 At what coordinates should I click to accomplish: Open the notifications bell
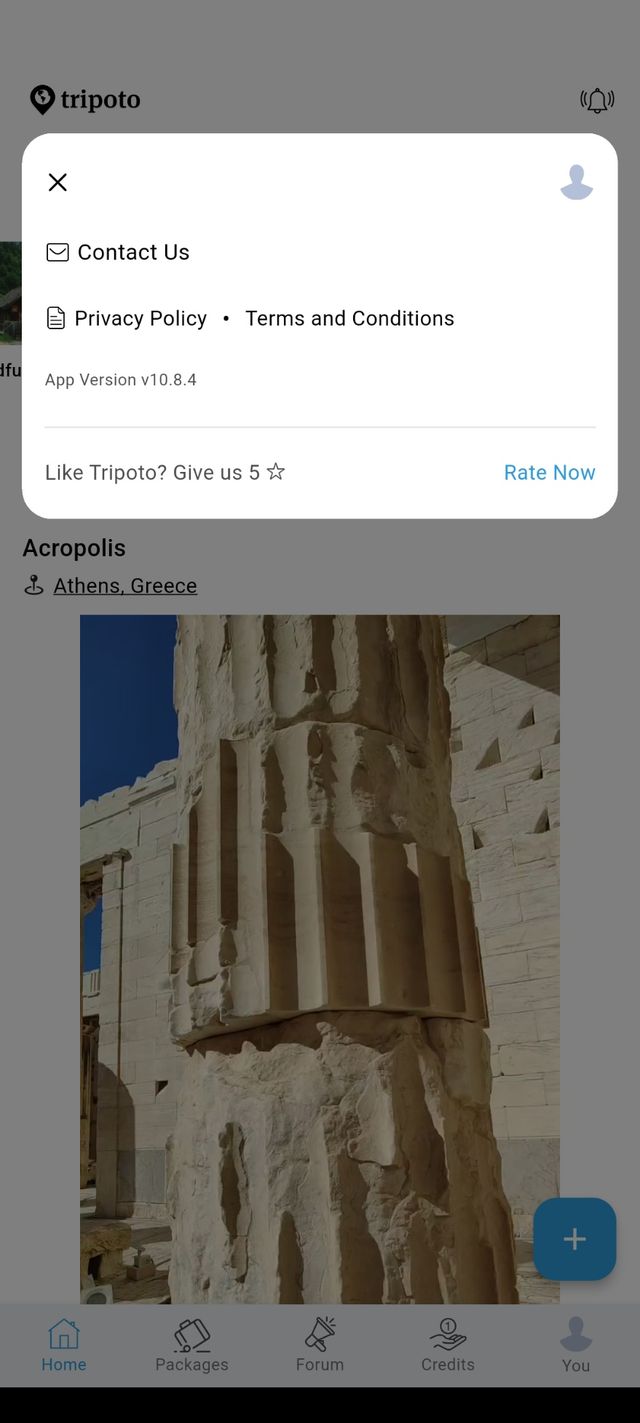[x=597, y=100]
